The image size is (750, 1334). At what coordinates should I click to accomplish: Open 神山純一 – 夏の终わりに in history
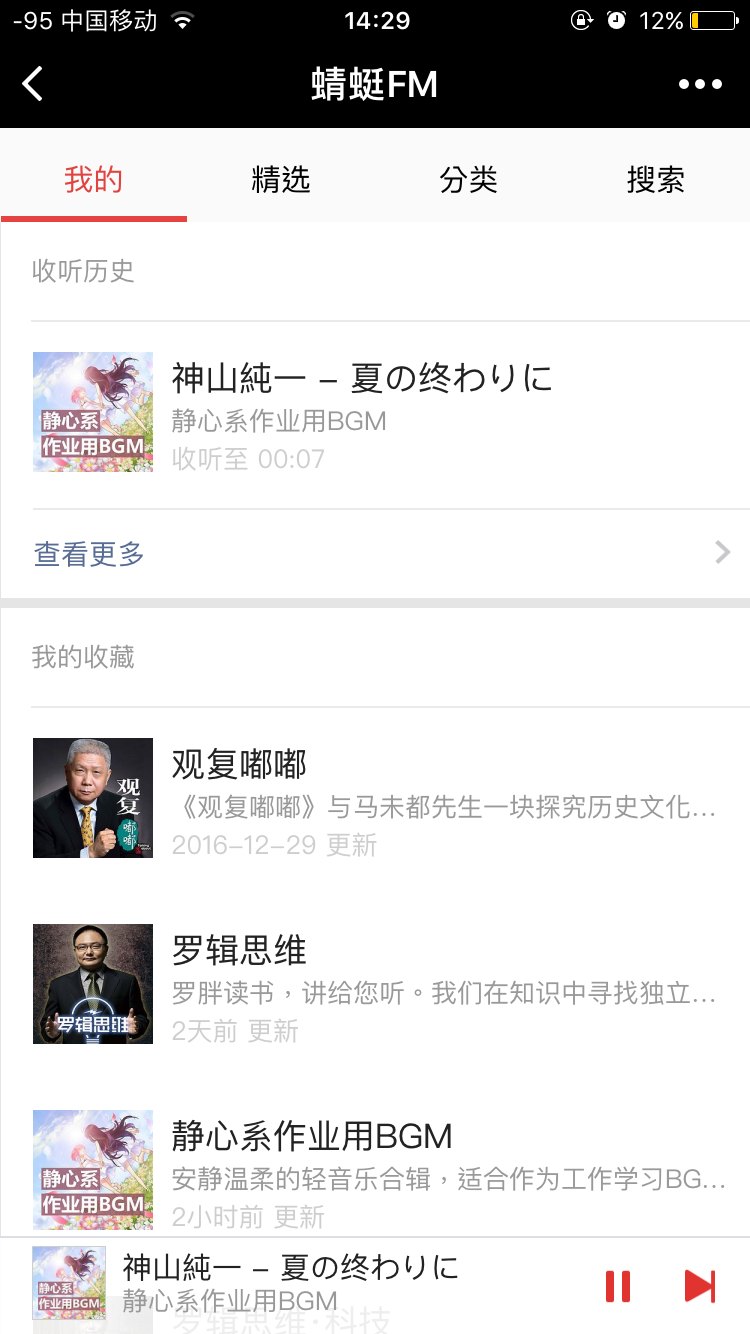[x=375, y=410]
